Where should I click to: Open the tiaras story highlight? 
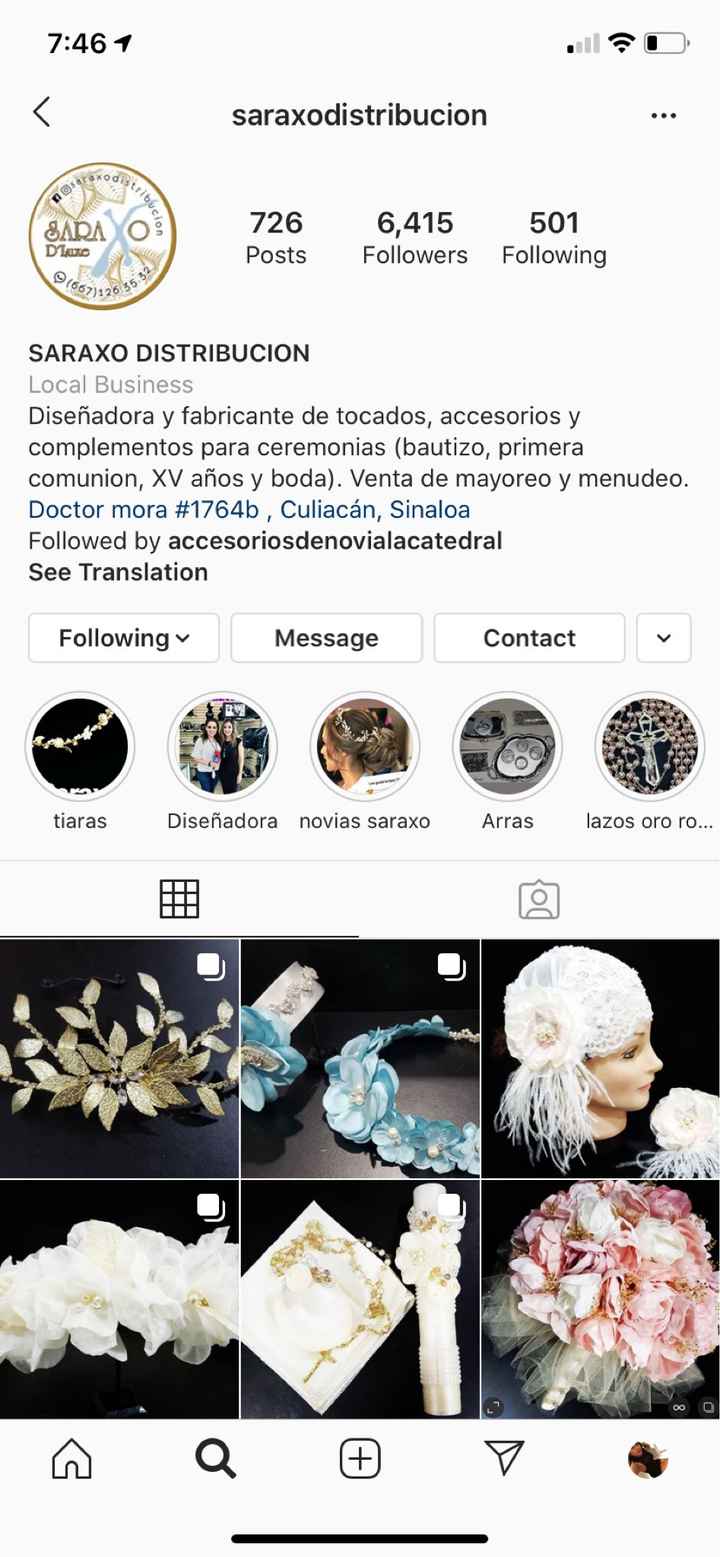click(80, 747)
